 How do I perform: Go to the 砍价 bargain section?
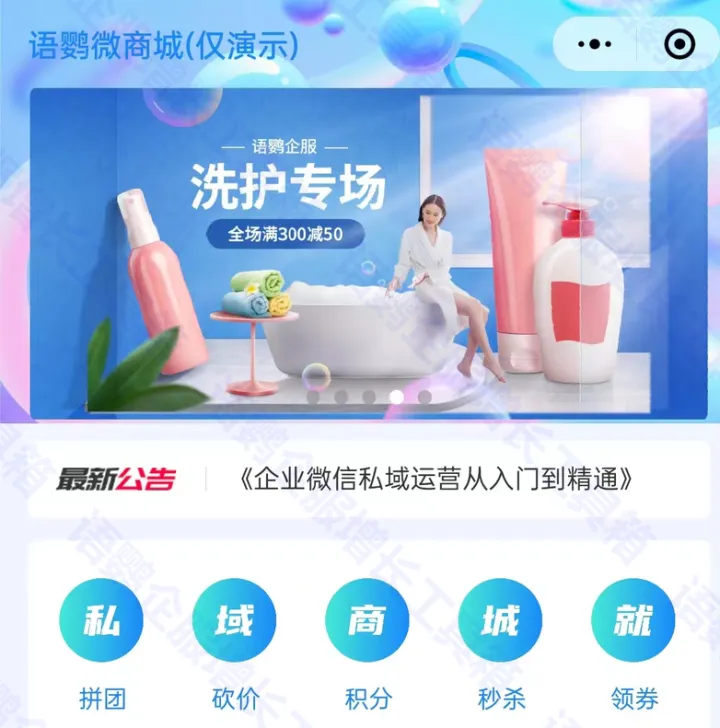(x=234, y=640)
